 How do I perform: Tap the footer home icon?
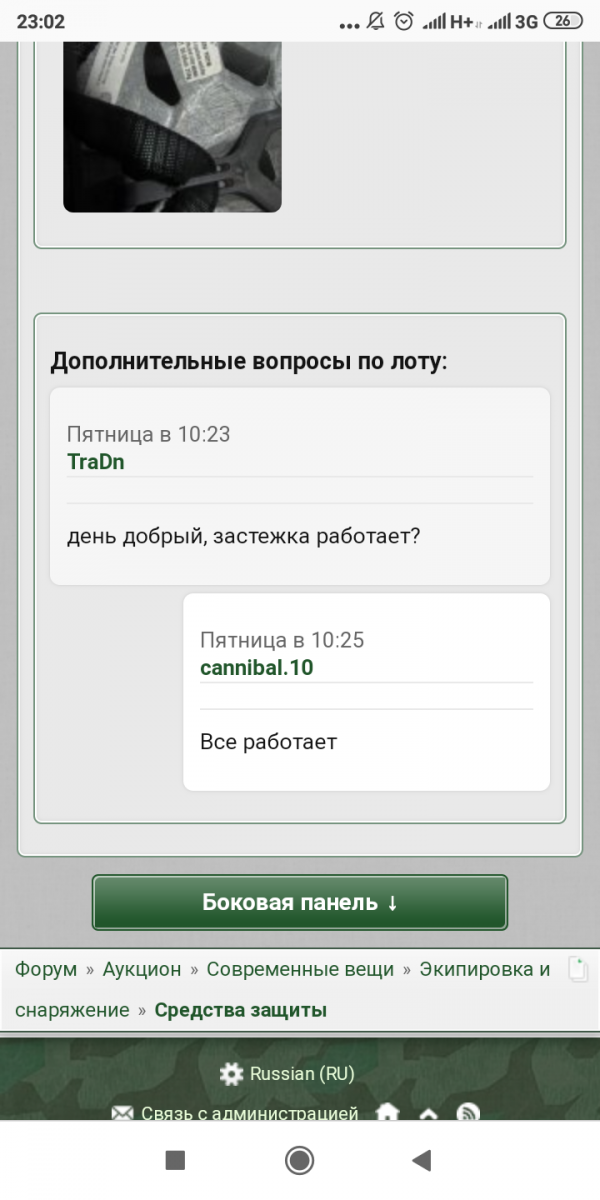click(x=387, y=1113)
